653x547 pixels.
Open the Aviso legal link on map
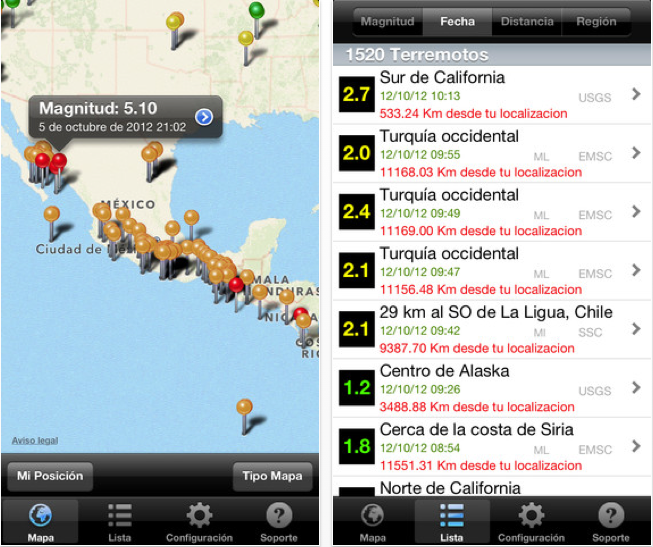35,441
